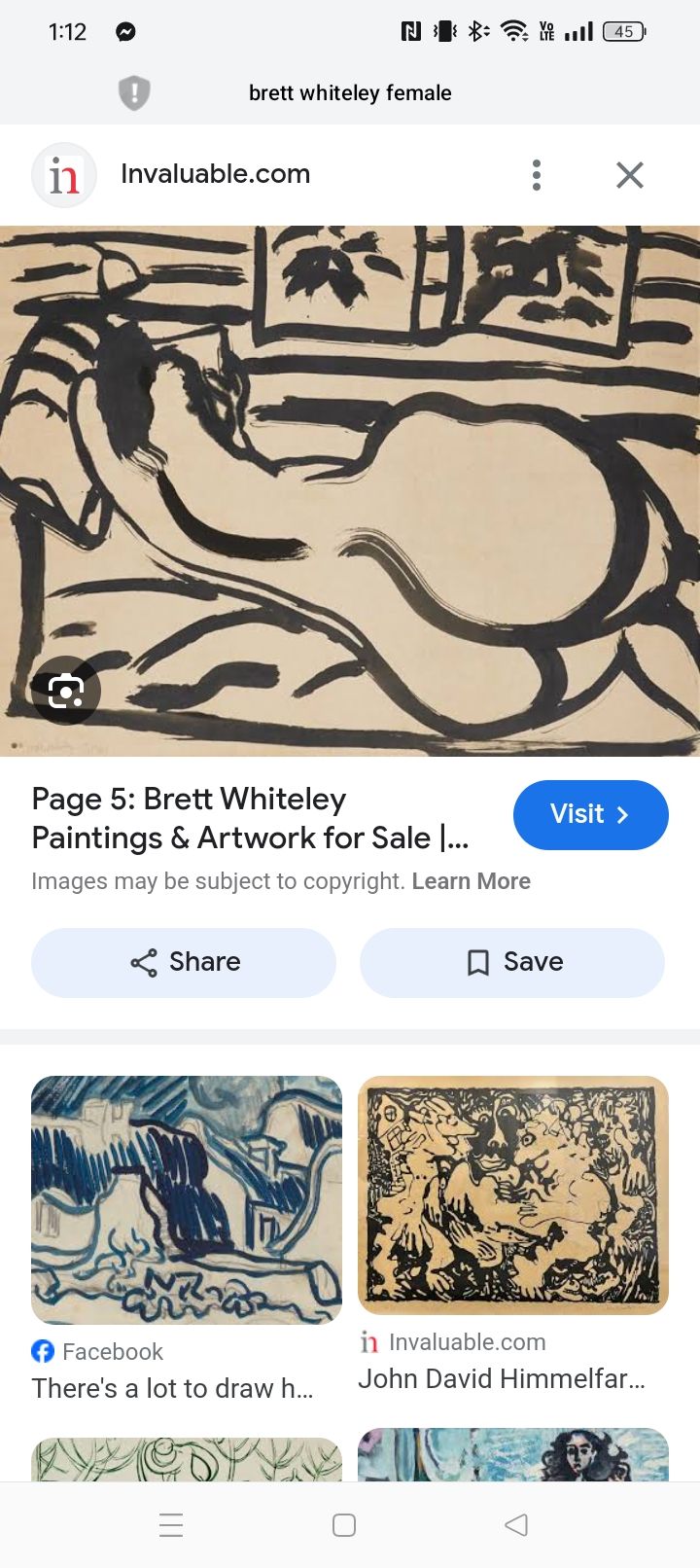Go back with system back button

pyautogui.click(x=516, y=1524)
